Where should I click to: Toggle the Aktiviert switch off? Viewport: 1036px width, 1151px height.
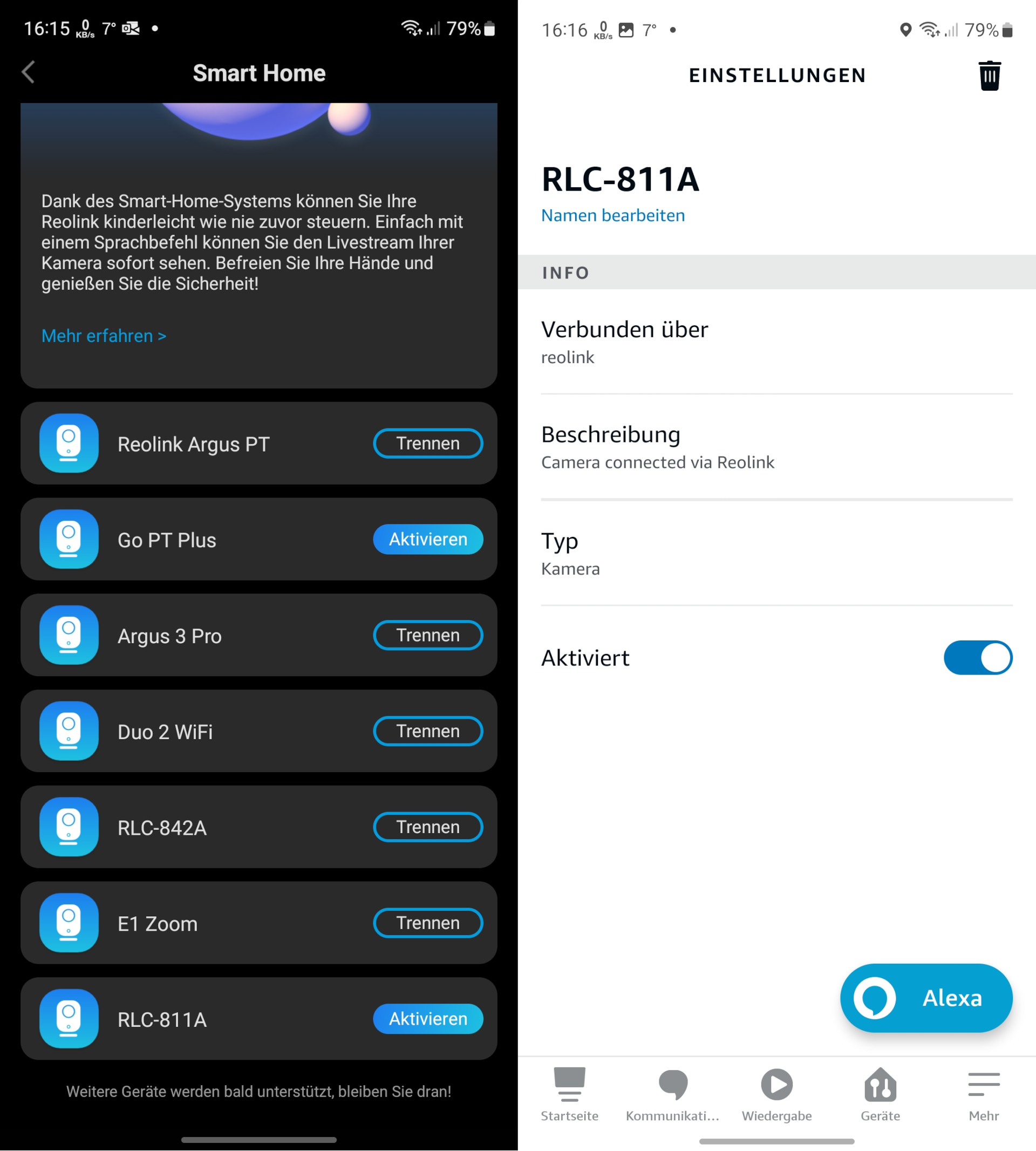(977, 657)
